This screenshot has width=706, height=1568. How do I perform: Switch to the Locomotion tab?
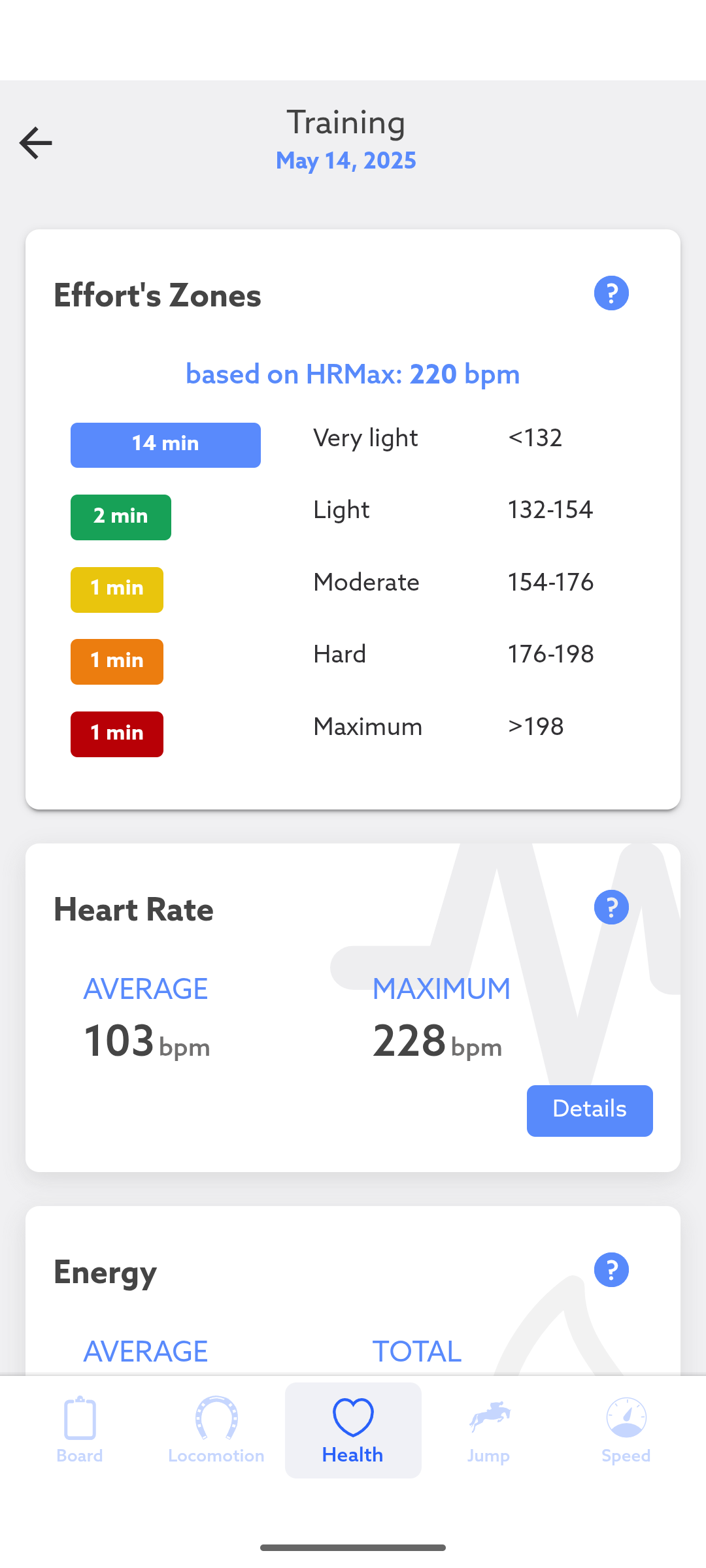[x=216, y=1430]
